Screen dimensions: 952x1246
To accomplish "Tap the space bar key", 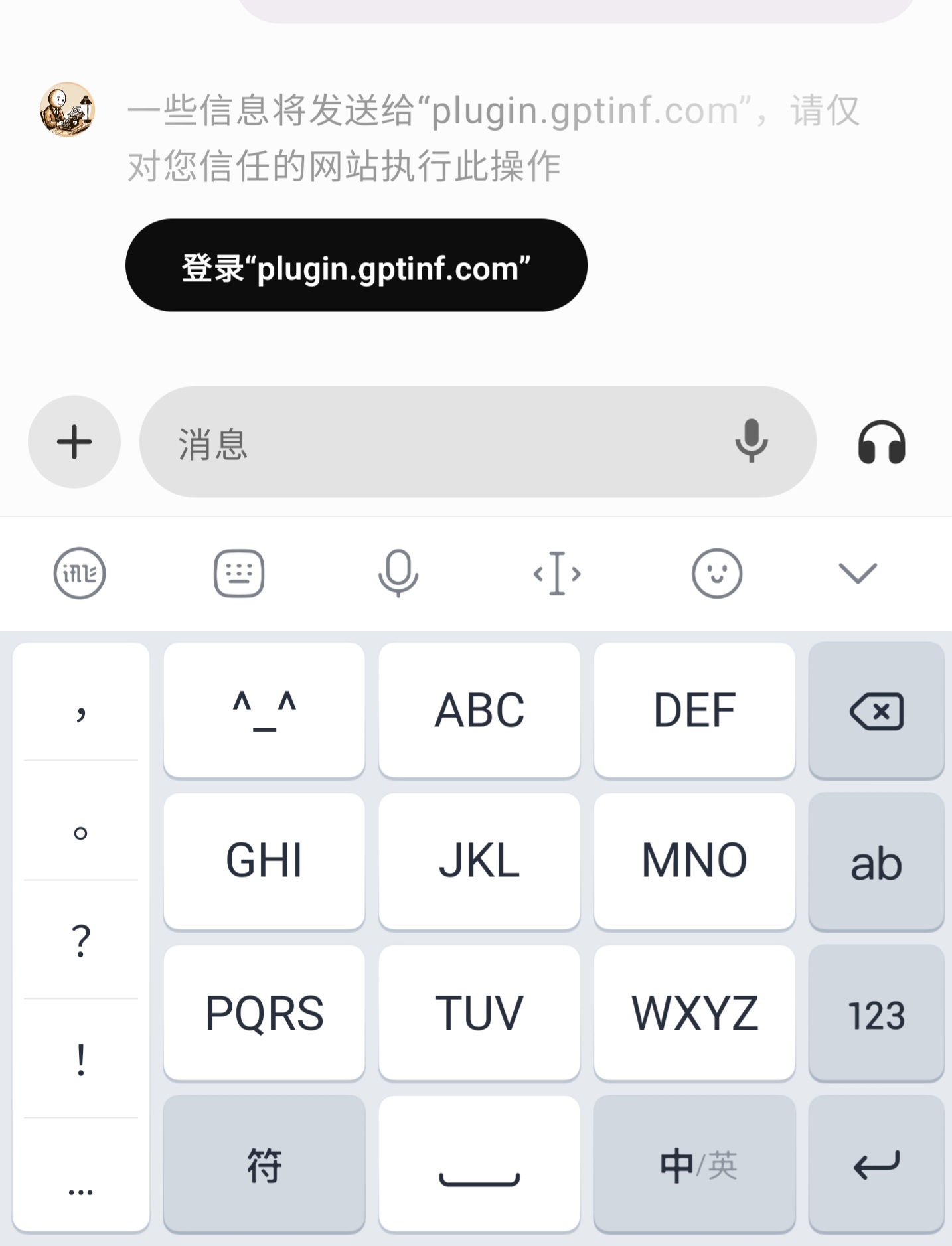I will point(479,1164).
